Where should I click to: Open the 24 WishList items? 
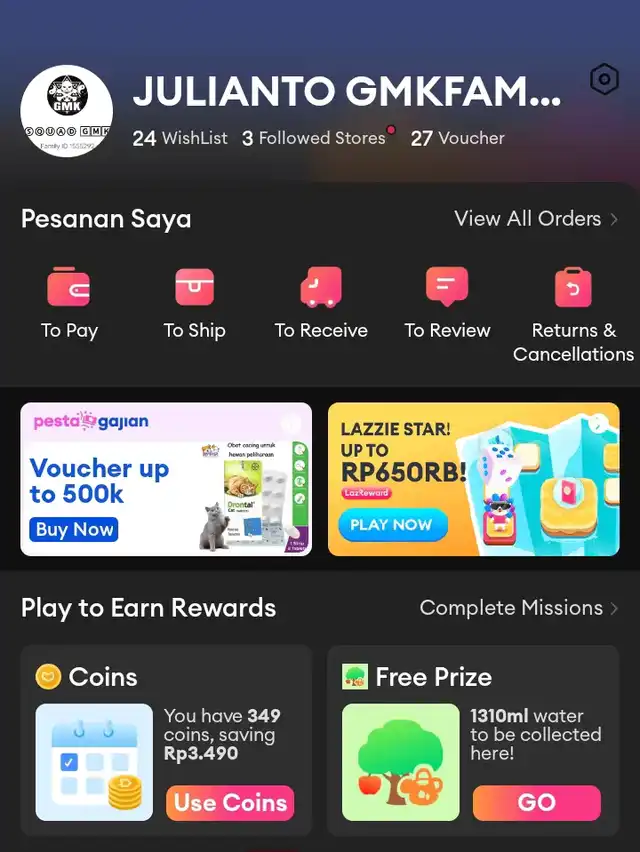coord(180,138)
